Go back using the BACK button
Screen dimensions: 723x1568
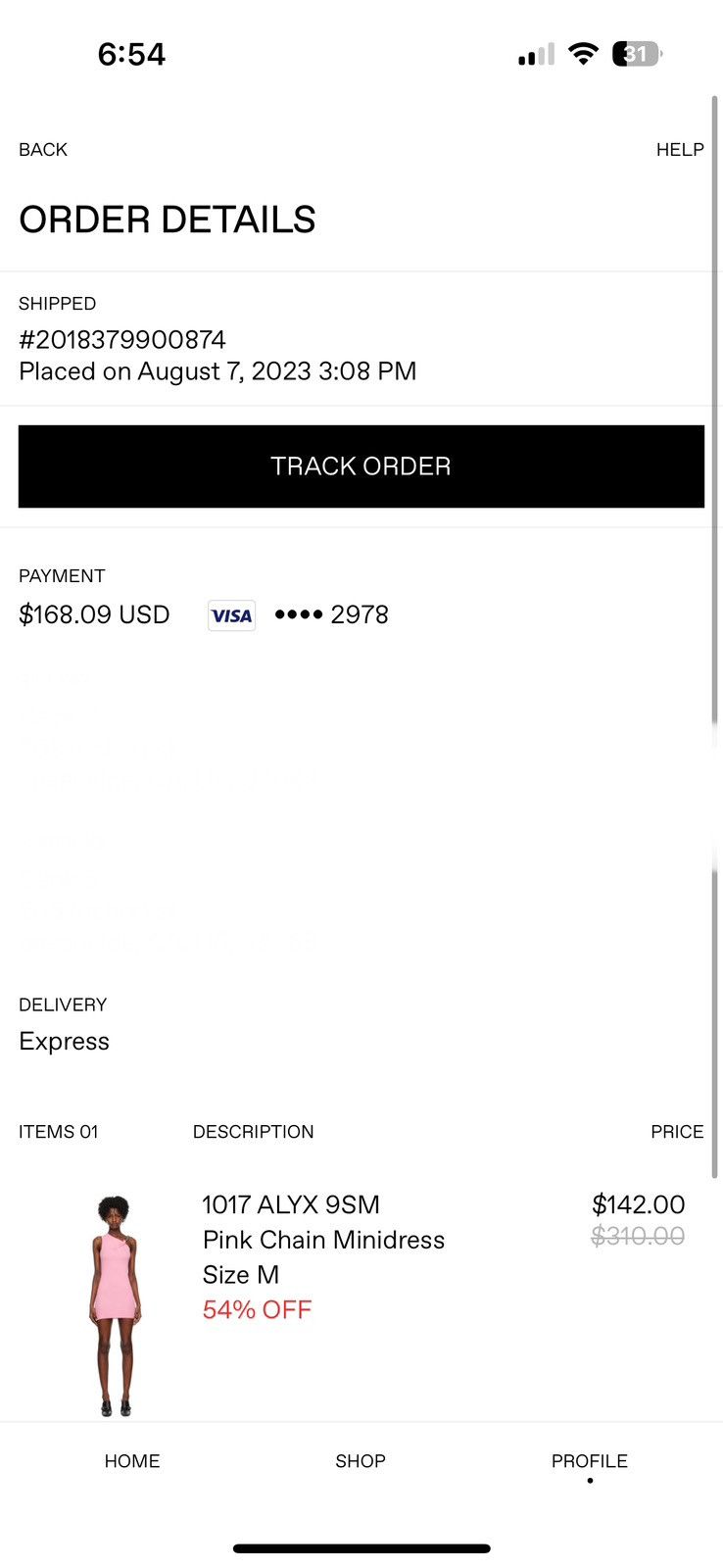(x=43, y=150)
